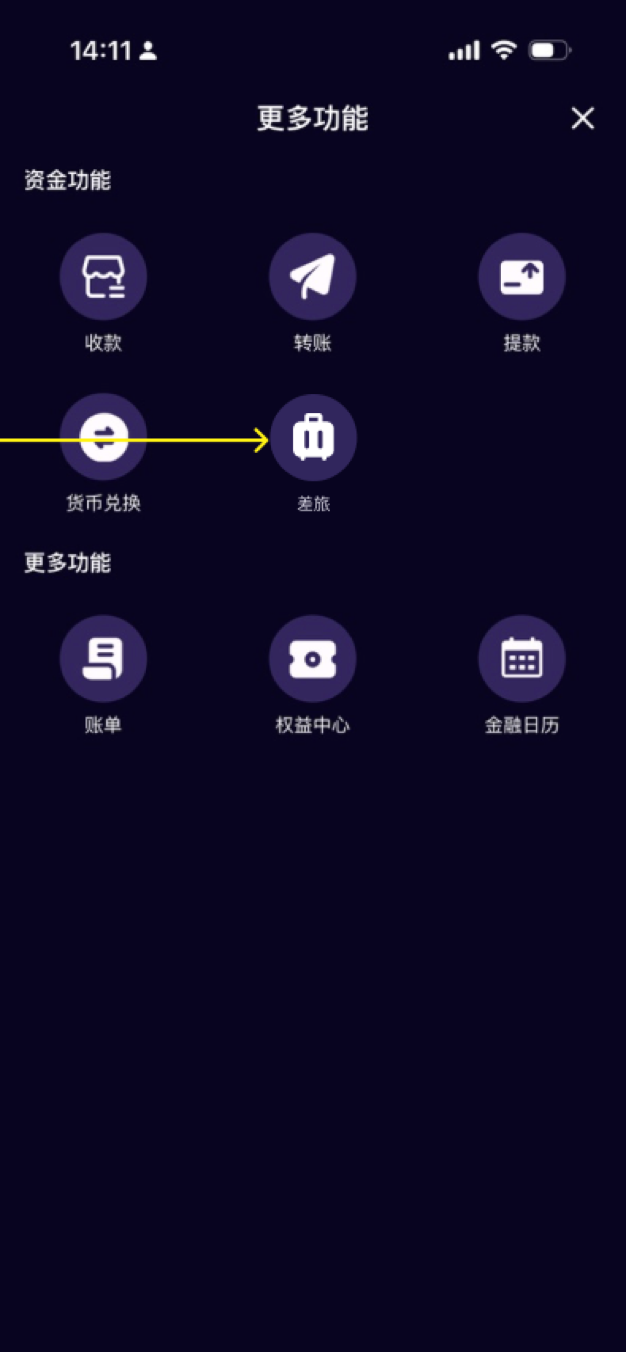
Task: Go to 权益中心
Action: (x=312, y=659)
